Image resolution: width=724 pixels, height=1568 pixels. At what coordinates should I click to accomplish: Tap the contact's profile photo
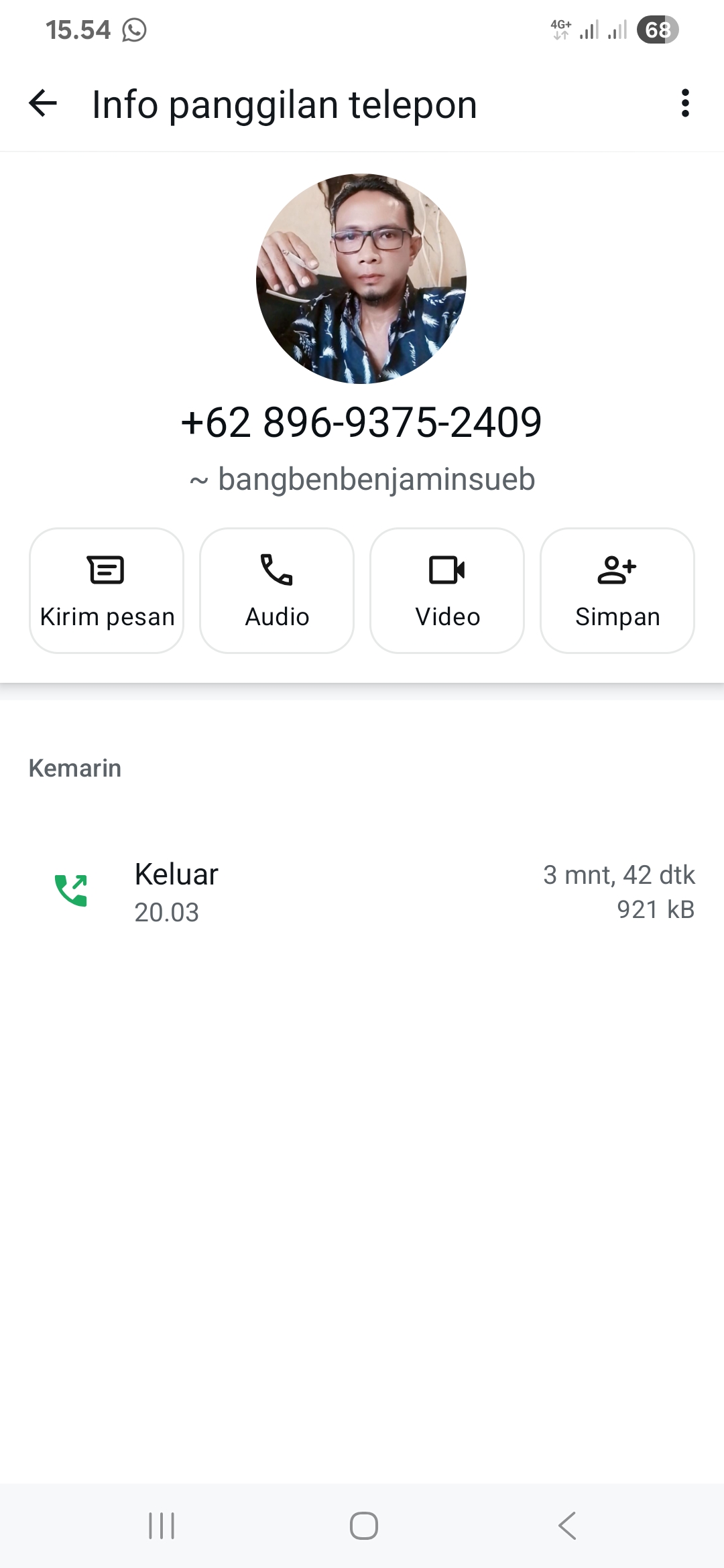(x=361, y=279)
